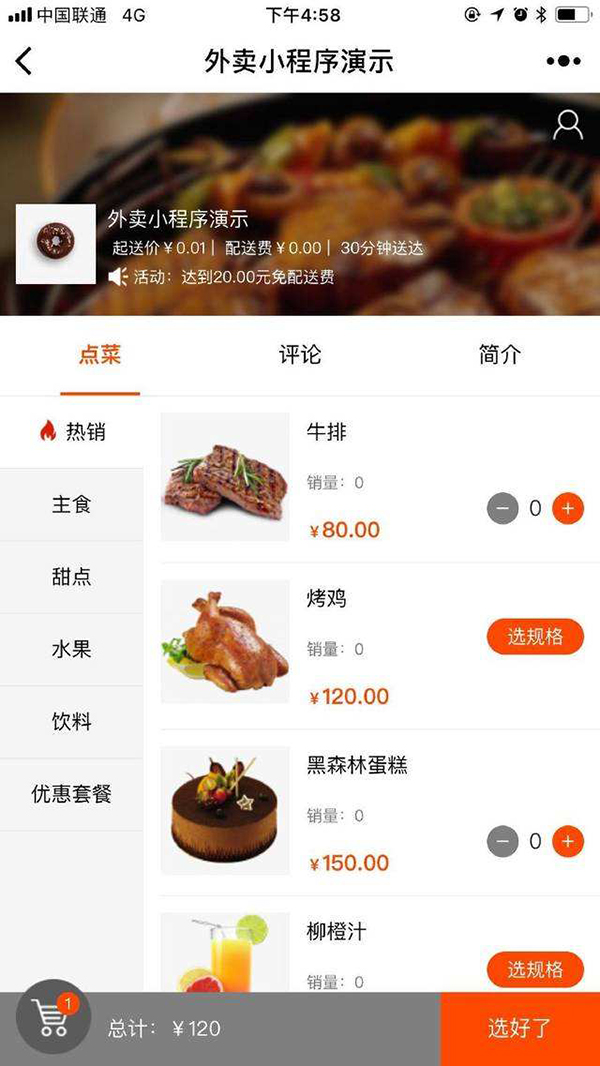
Task: Open the user profile icon
Action: 567,125
